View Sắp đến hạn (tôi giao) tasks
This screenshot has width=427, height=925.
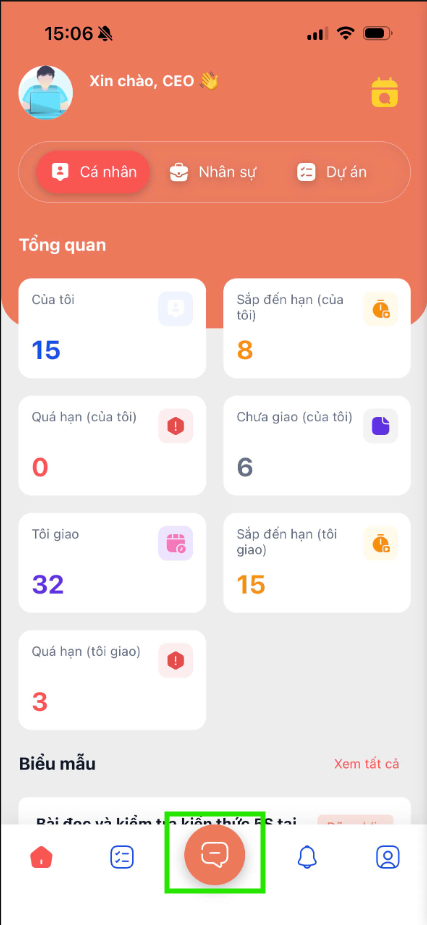coord(317,563)
